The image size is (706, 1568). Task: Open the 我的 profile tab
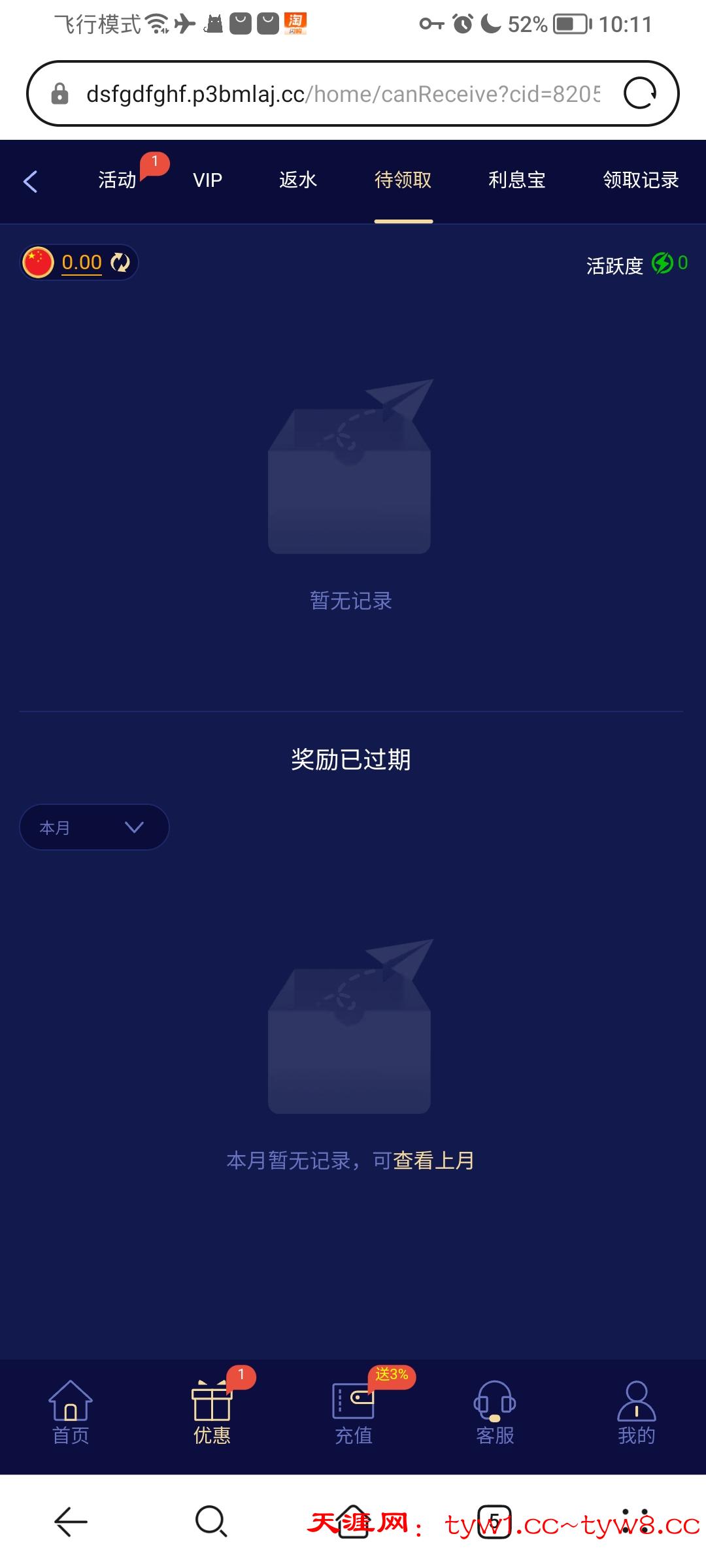[x=636, y=1413]
